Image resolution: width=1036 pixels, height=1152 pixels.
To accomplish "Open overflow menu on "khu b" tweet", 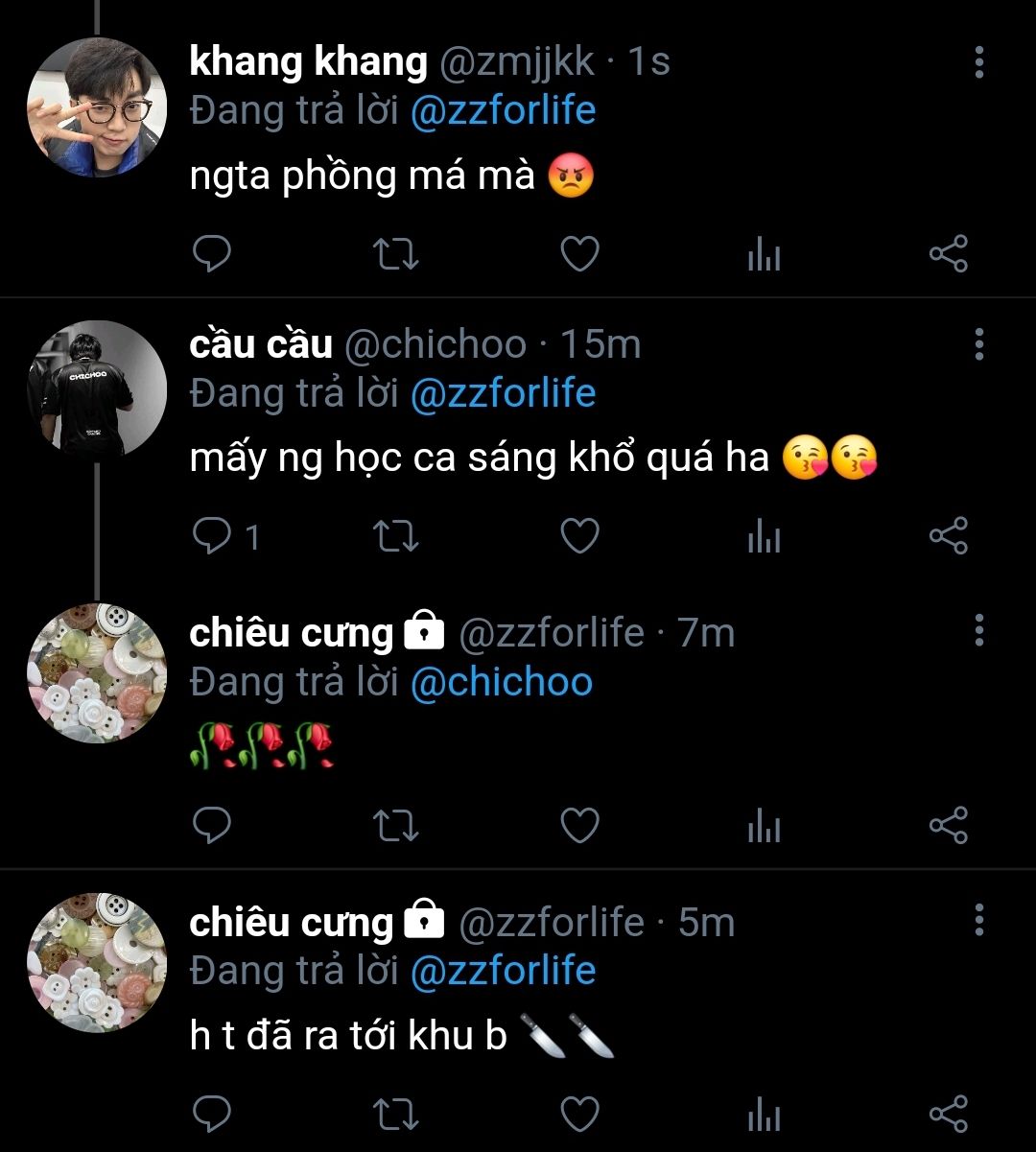I will click(978, 919).
